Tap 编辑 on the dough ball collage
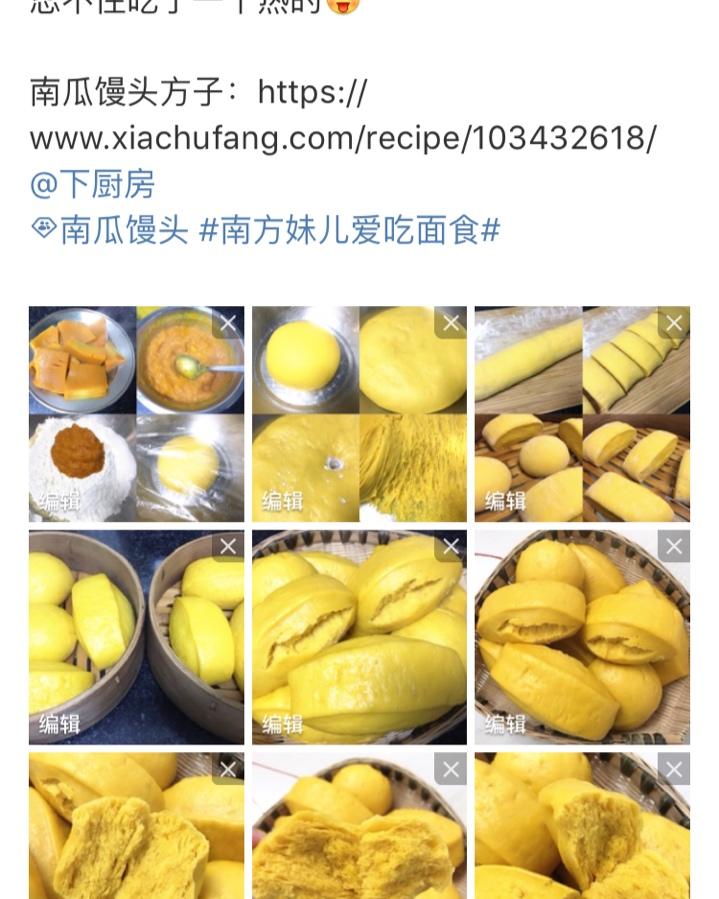This screenshot has width=719, height=899. point(282,501)
